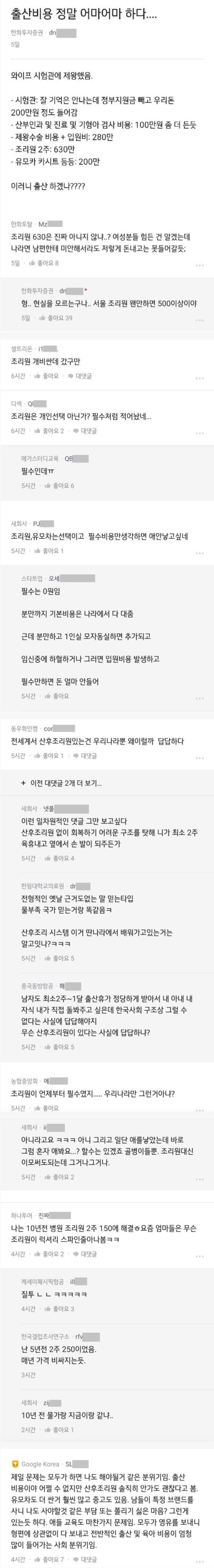This screenshot has width=214, height=1568.
Task: Reply to the comment 조리원은 개인선택 아닌가
Action: click(85, 431)
